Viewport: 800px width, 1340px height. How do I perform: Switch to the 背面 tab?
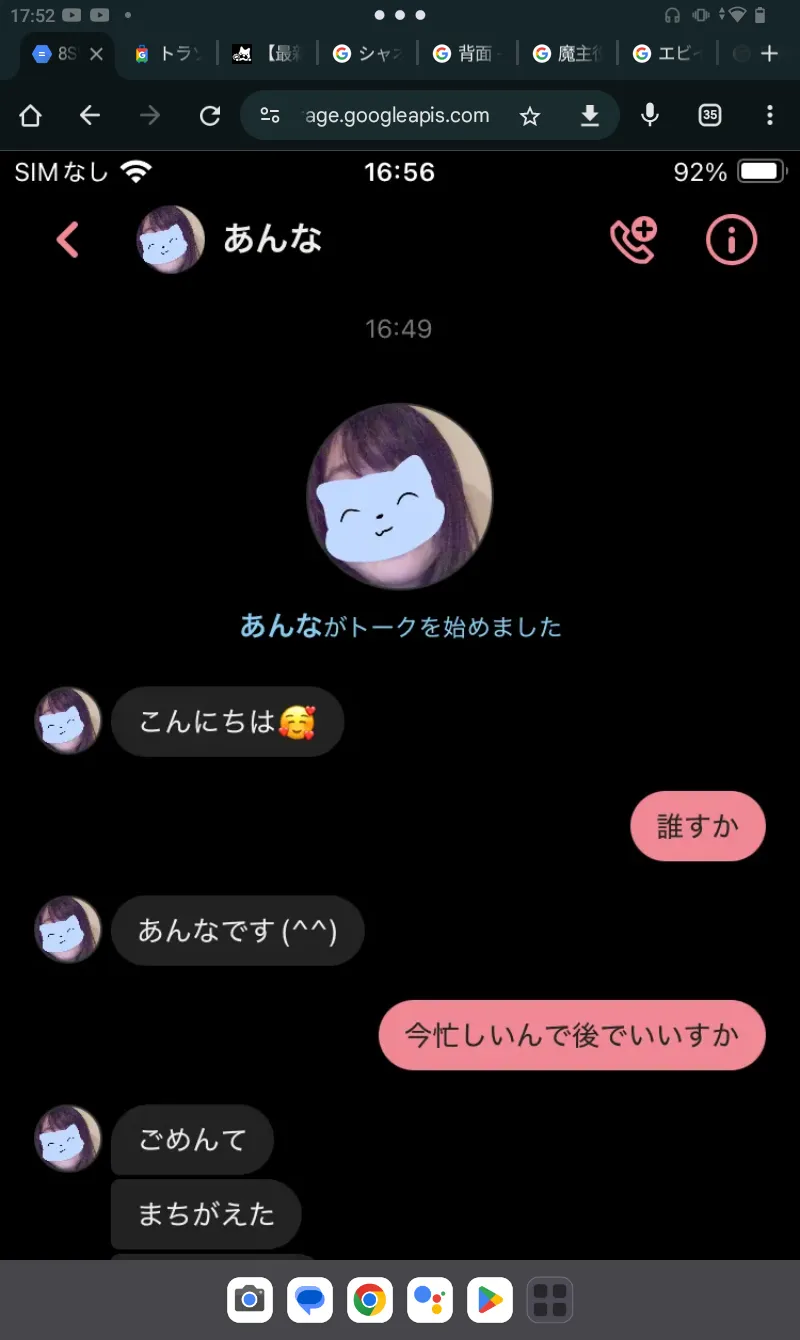[468, 54]
